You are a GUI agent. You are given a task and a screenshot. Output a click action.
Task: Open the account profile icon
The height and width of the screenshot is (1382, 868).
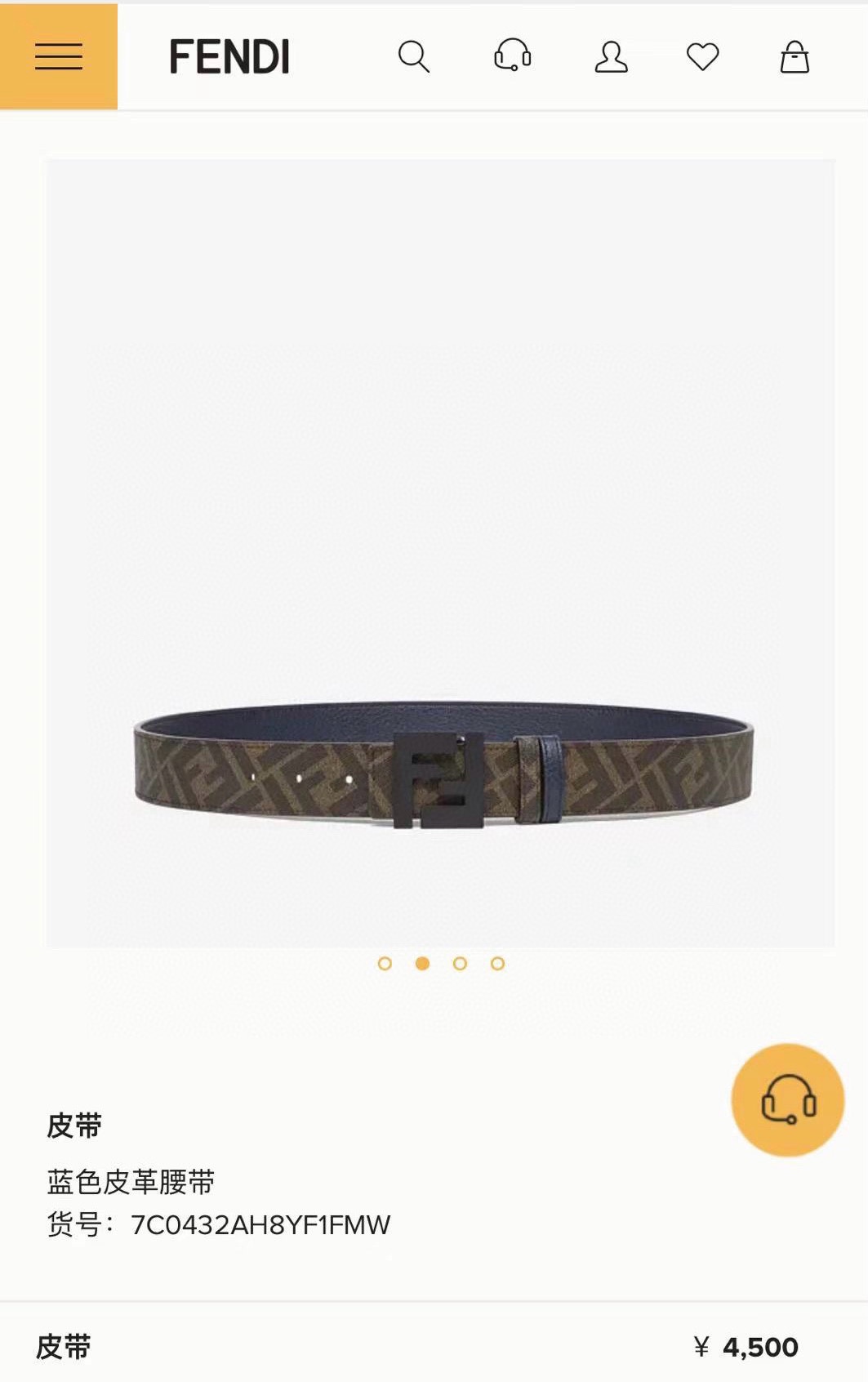pos(611,57)
